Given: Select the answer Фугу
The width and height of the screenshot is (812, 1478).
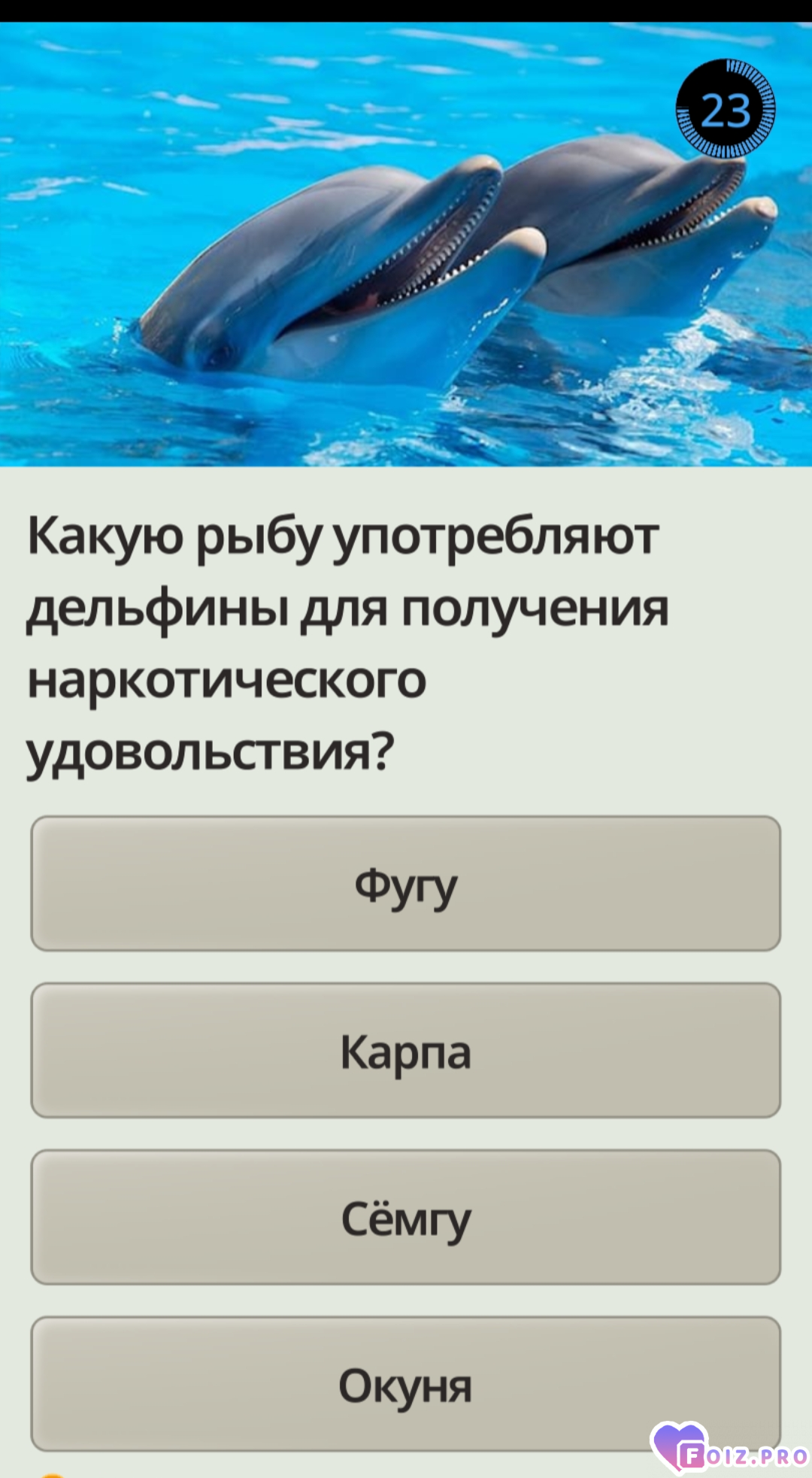Looking at the screenshot, I should tap(405, 884).
